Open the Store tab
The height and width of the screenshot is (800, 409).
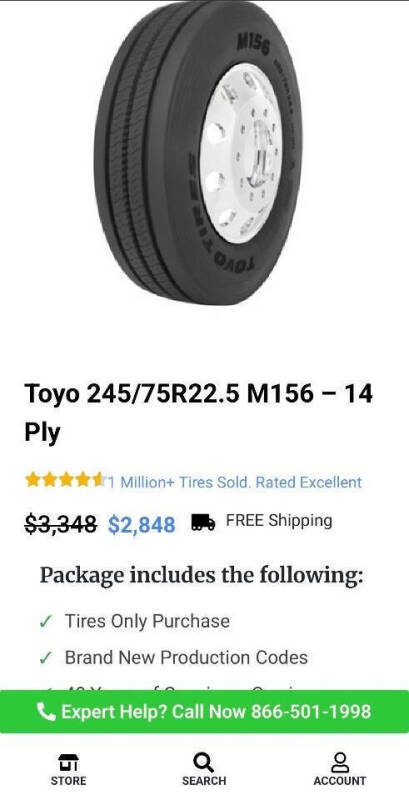click(x=68, y=769)
